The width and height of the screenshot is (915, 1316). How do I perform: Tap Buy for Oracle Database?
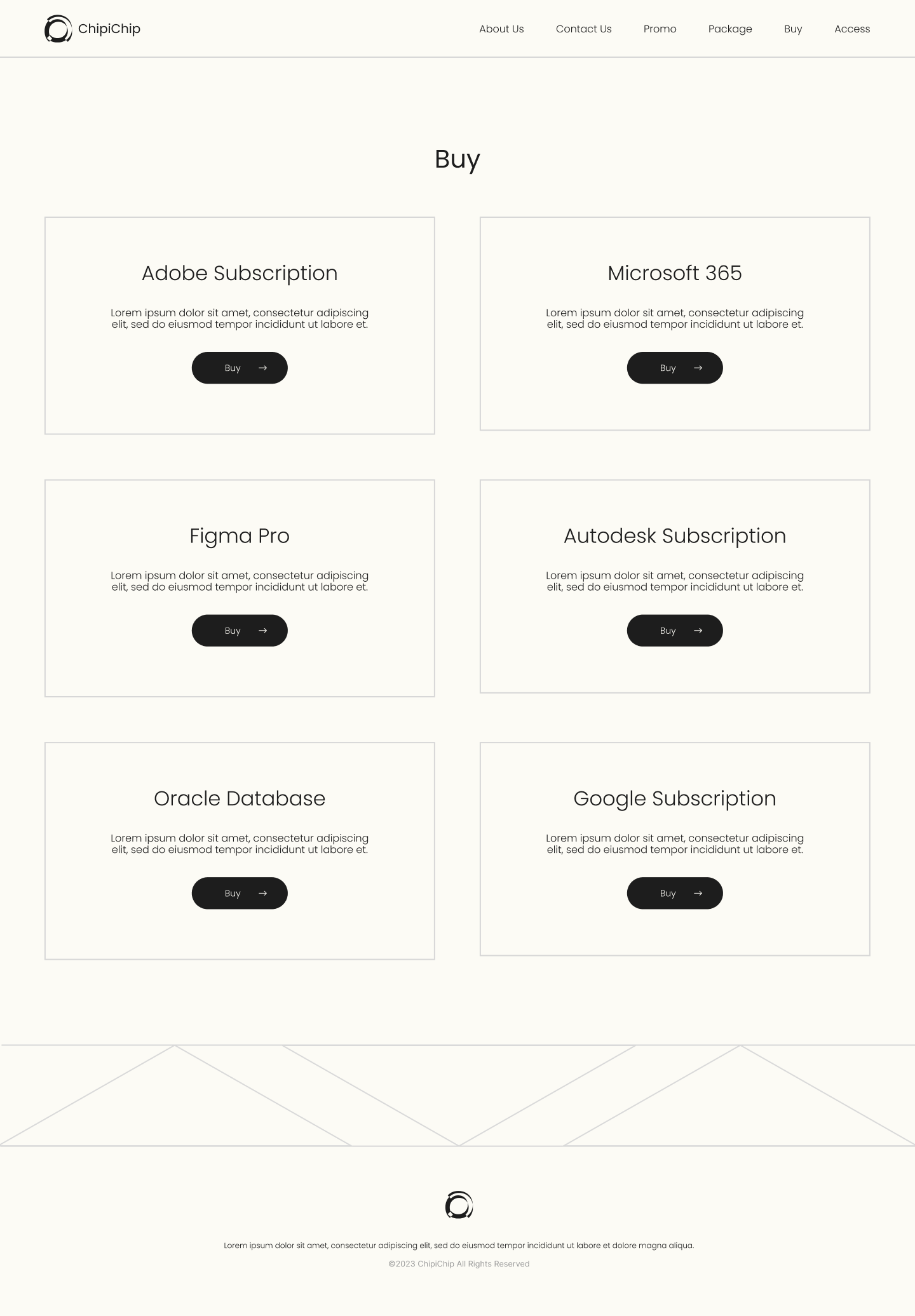click(240, 893)
